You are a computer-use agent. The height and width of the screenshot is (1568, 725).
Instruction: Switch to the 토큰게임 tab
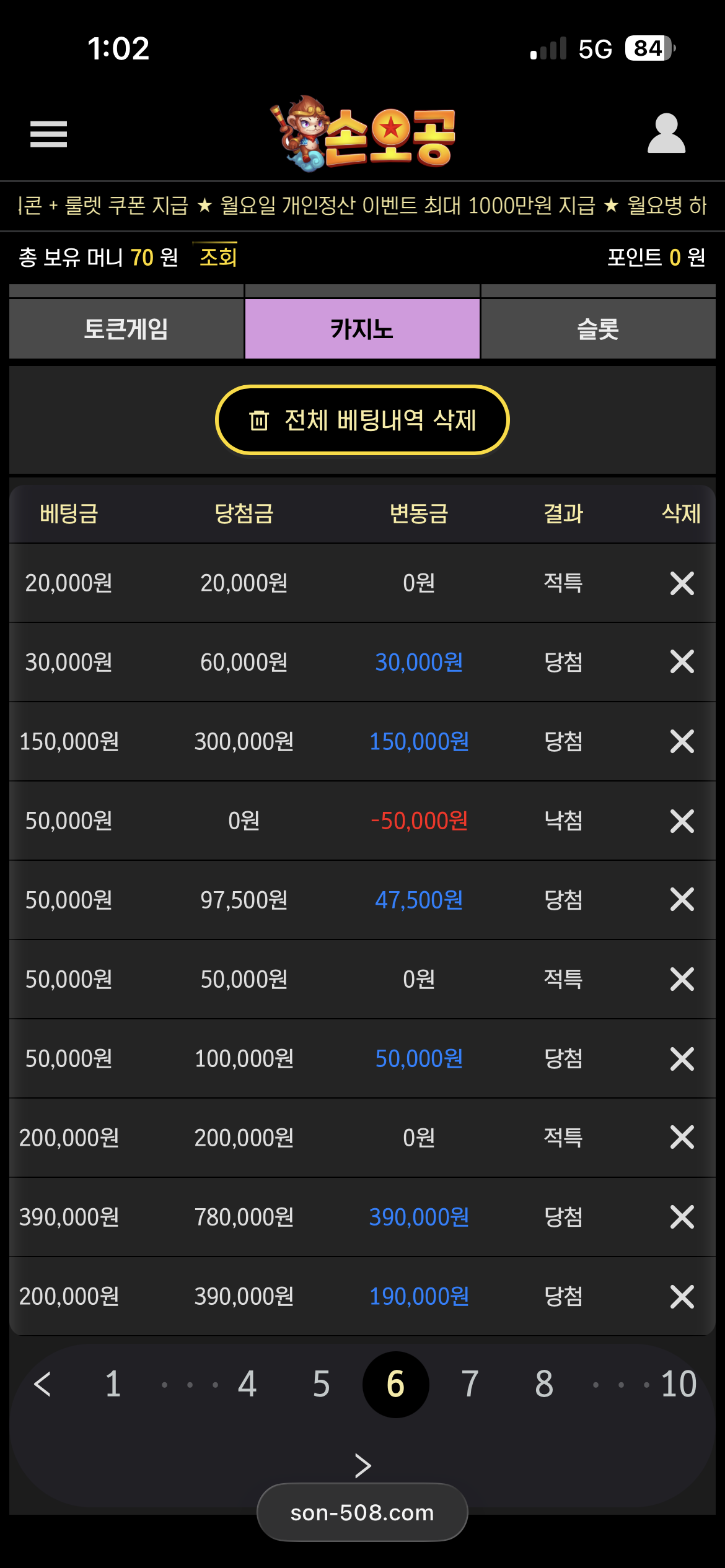[126, 329]
